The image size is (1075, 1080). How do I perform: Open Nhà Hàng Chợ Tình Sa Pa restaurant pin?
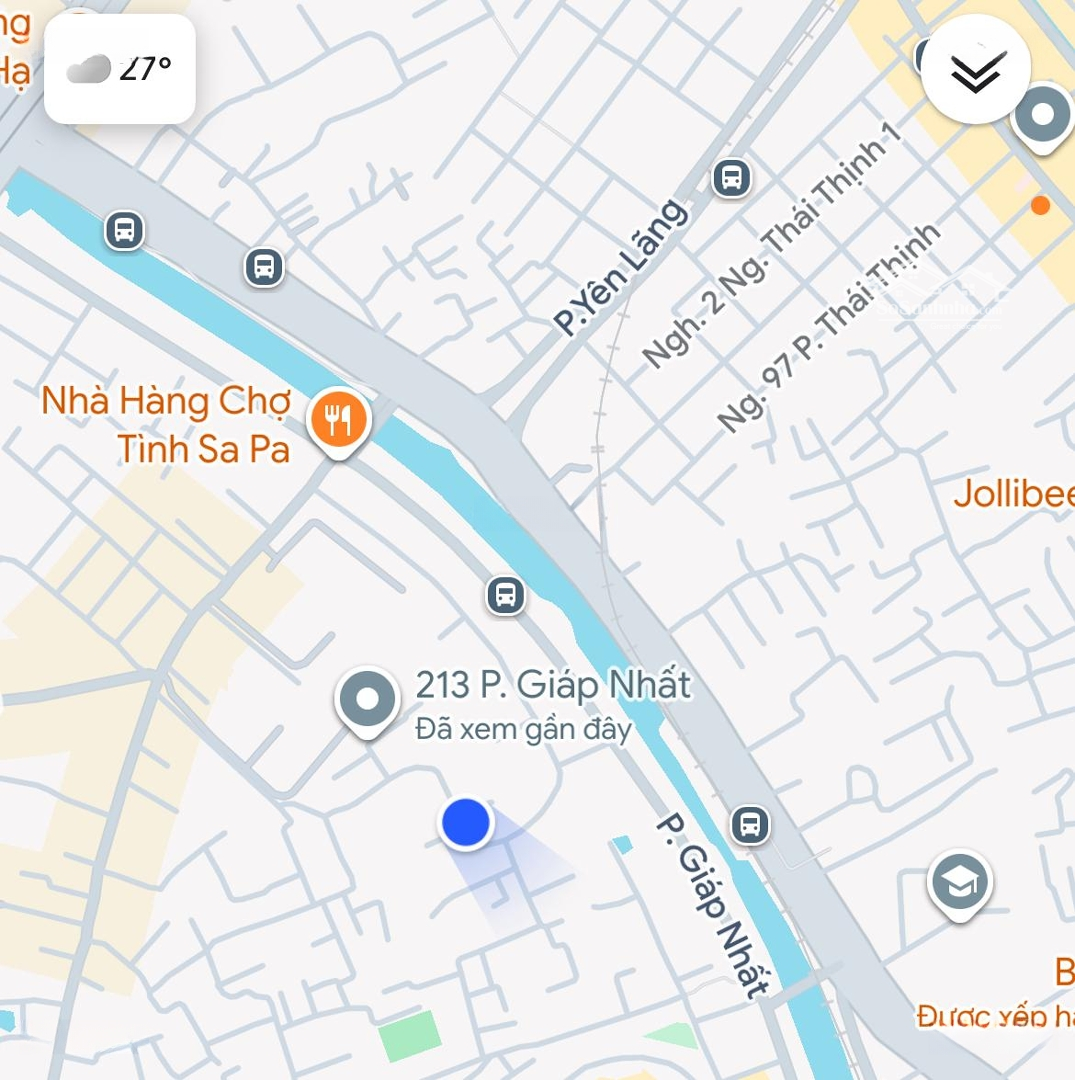340,420
